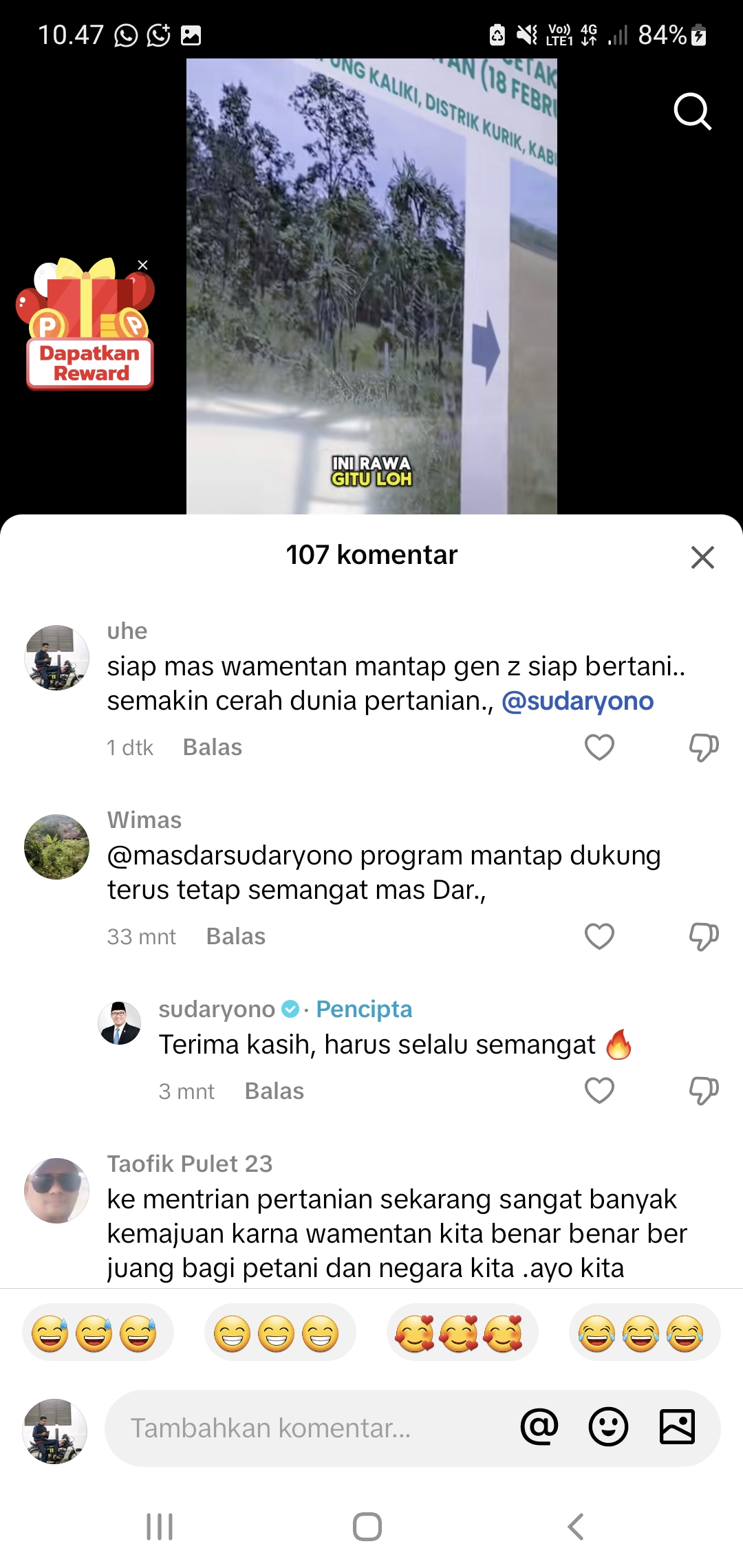Reply to uhe's comment
The height and width of the screenshot is (1568, 743).
[213, 748]
